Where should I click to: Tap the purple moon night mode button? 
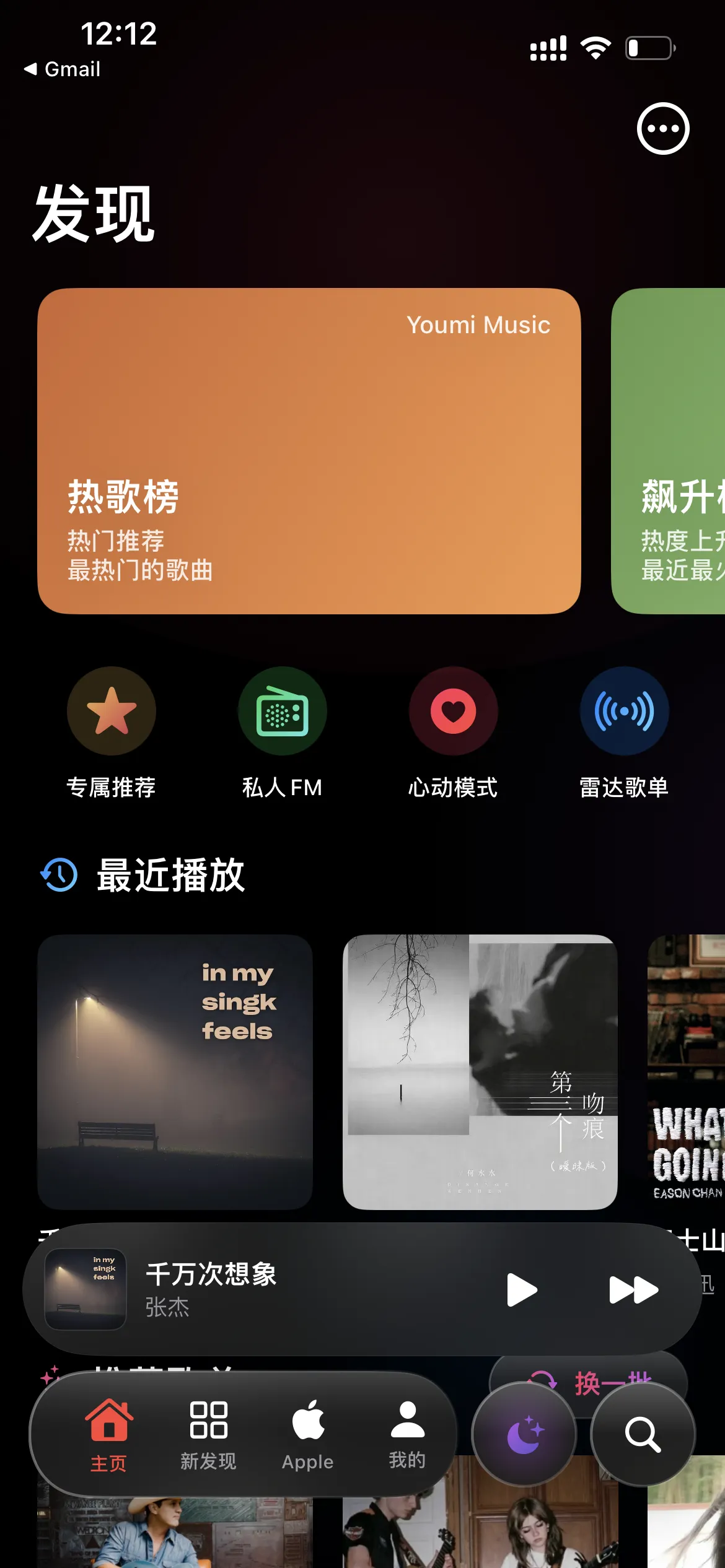(x=524, y=1434)
